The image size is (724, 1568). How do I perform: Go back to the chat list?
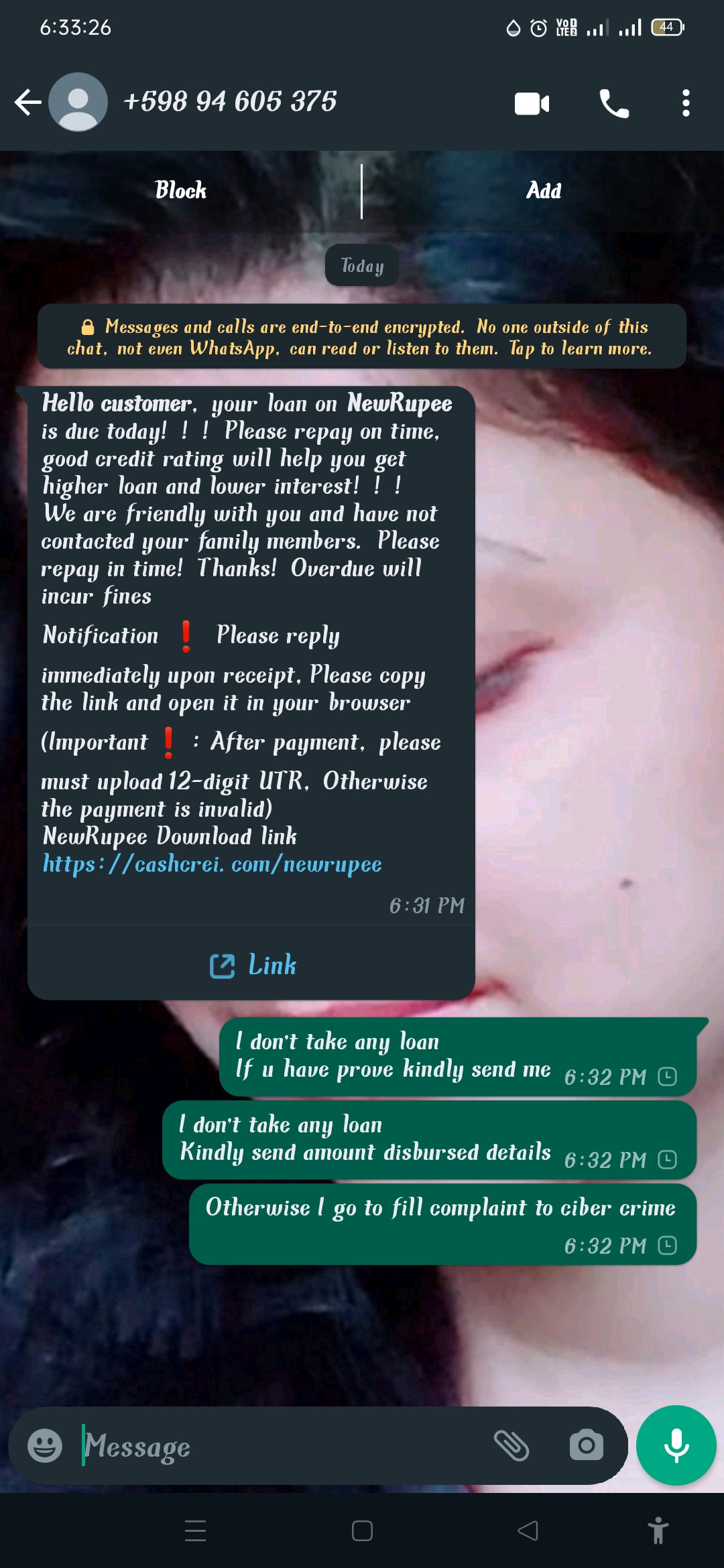(x=28, y=103)
